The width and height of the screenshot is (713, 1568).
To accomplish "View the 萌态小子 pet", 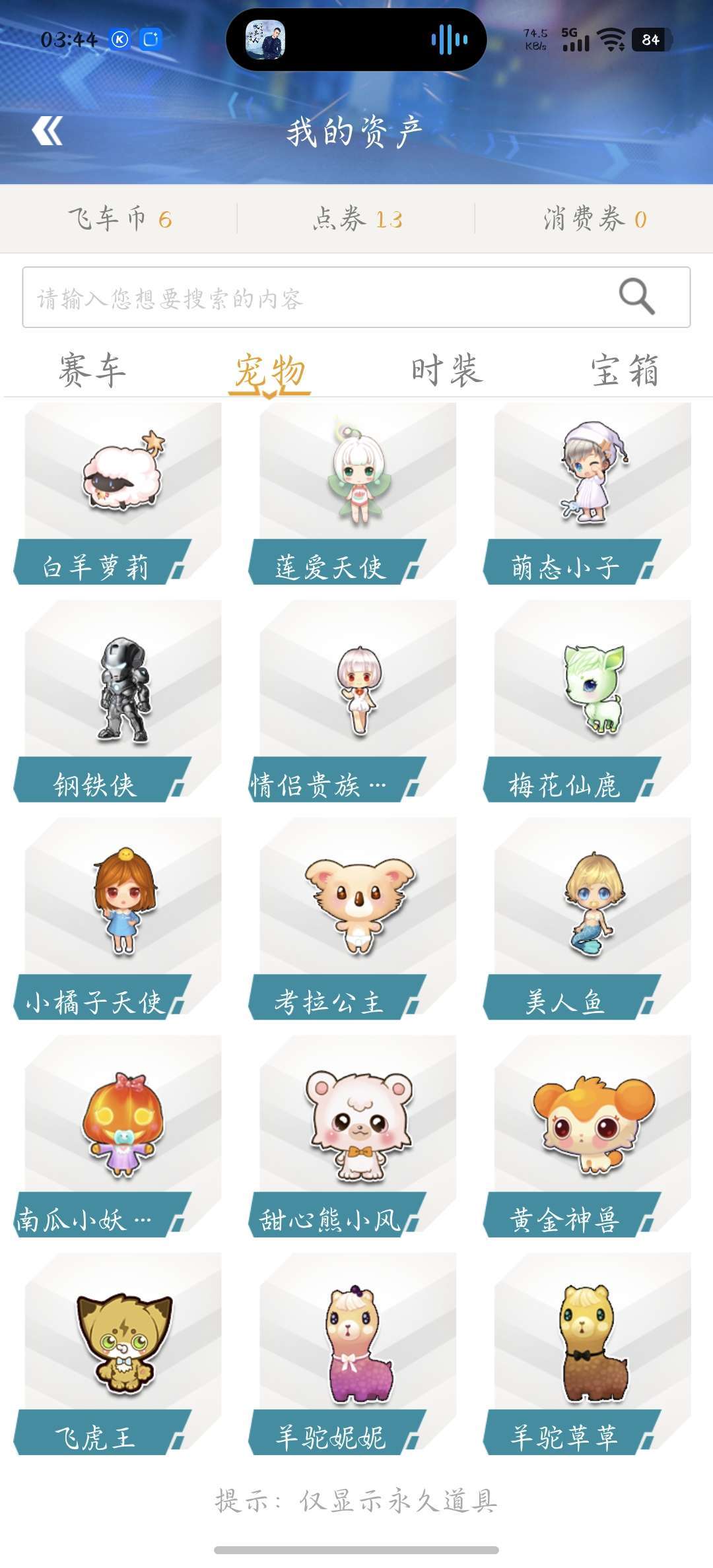I will (588, 494).
